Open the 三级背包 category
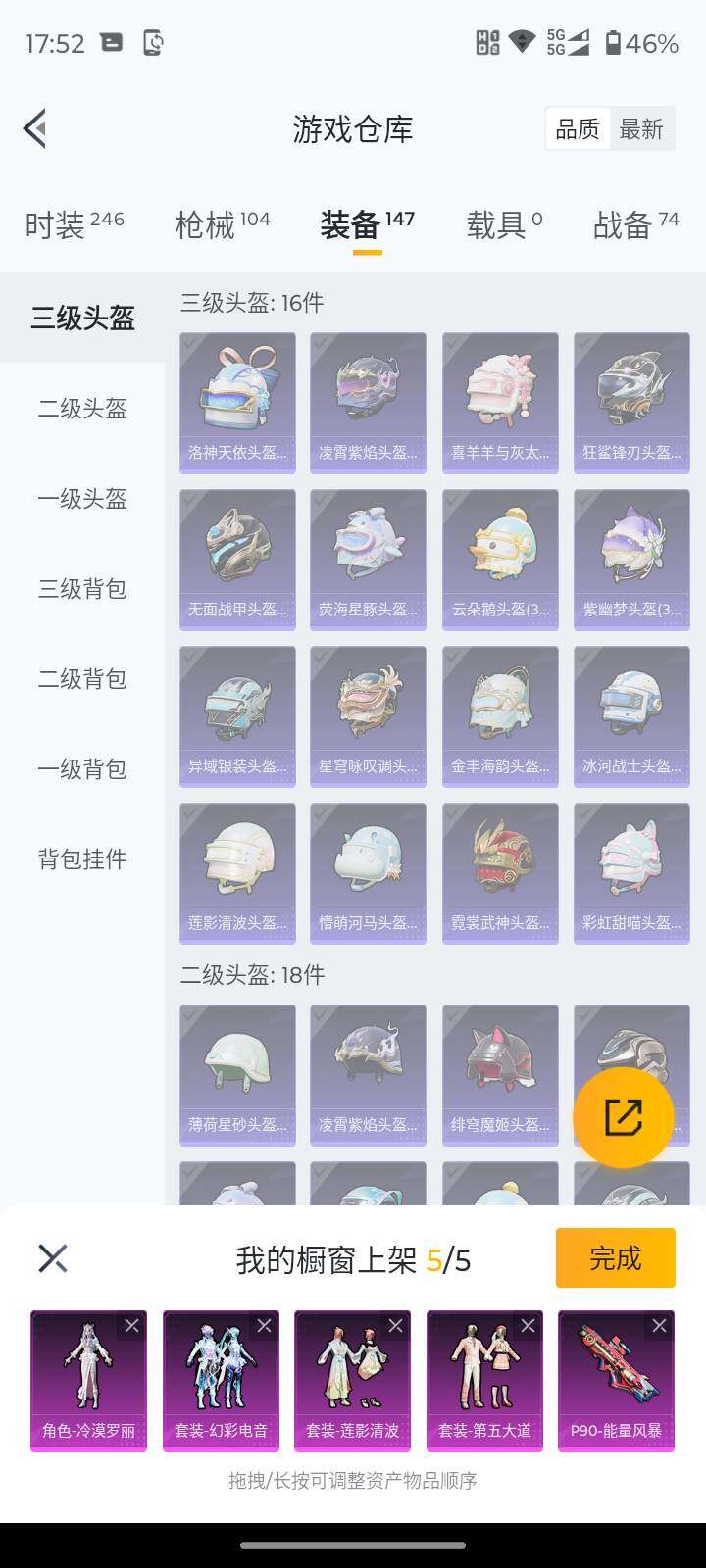 [x=80, y=590]
